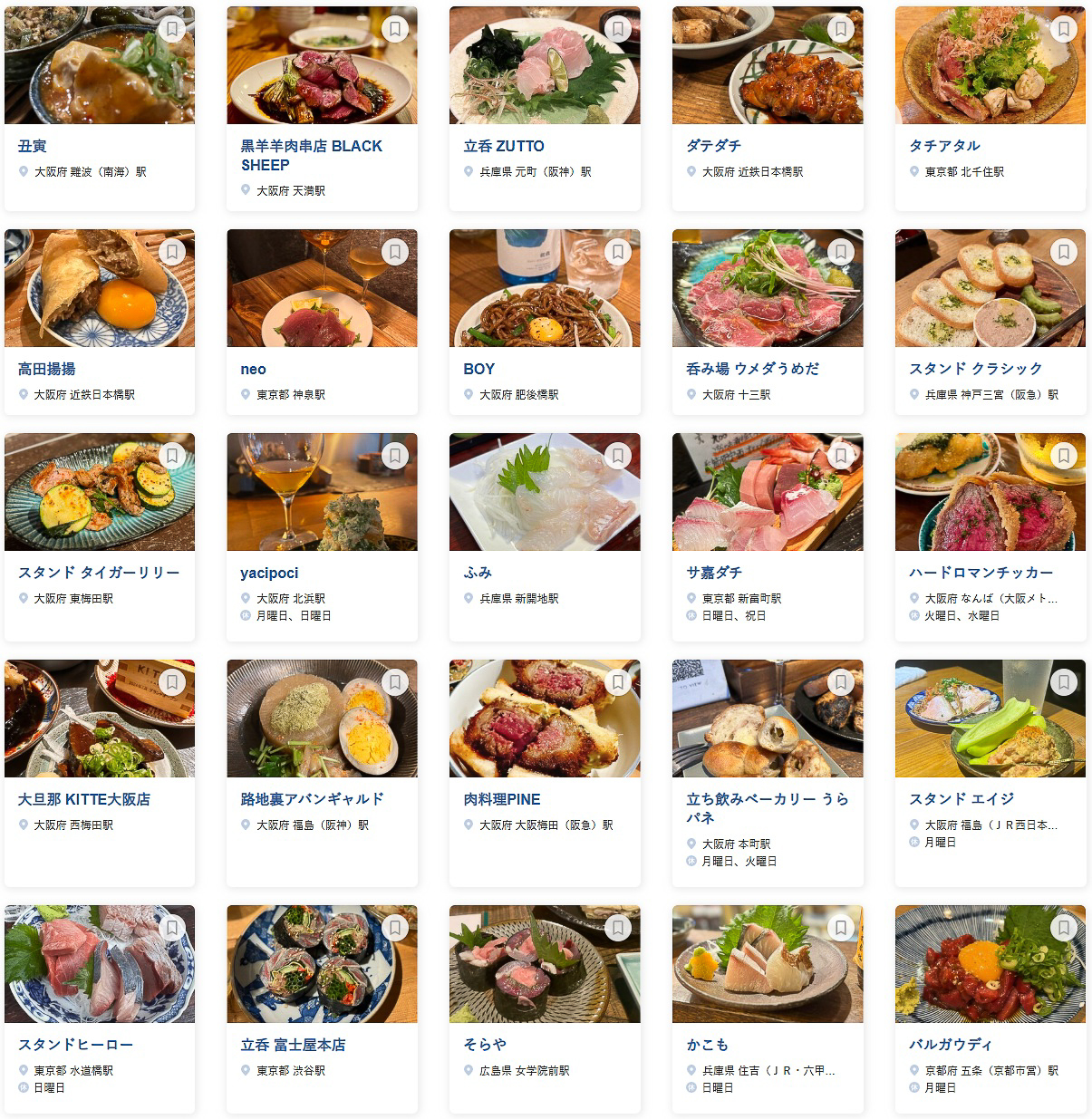Open the 黒羊羊肉串店 BLACK SHEEP page
This screenshot has height=1119, width=1092.
[x=308, y=154]
